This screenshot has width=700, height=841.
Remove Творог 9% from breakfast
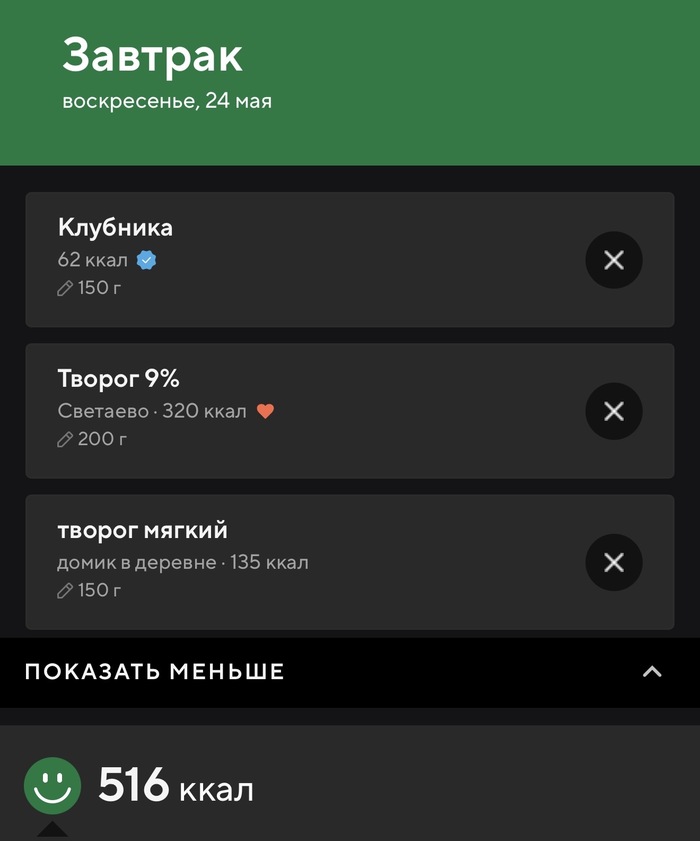click(614, 411)
